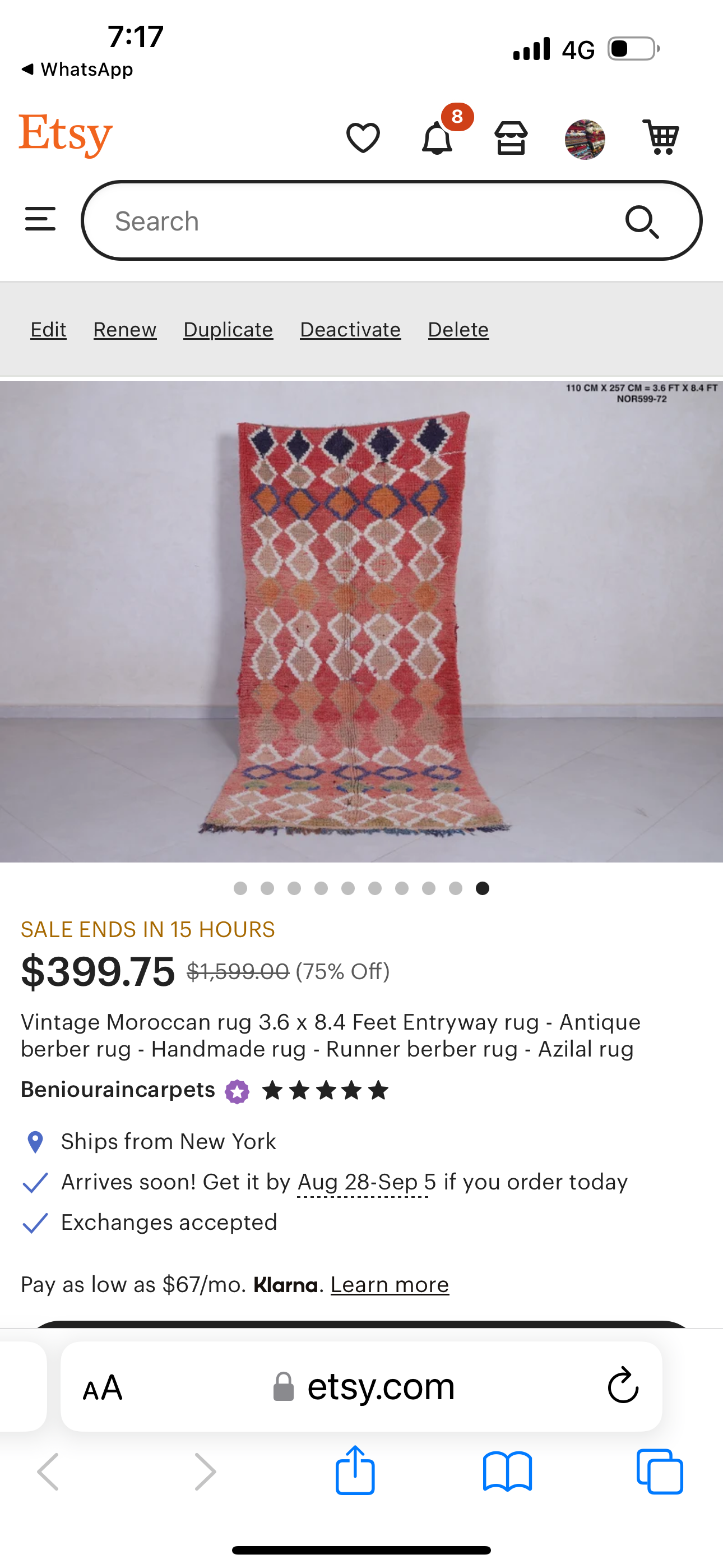Deactivate this listing
Viewport: 723px width, 1568px height.
350,329
